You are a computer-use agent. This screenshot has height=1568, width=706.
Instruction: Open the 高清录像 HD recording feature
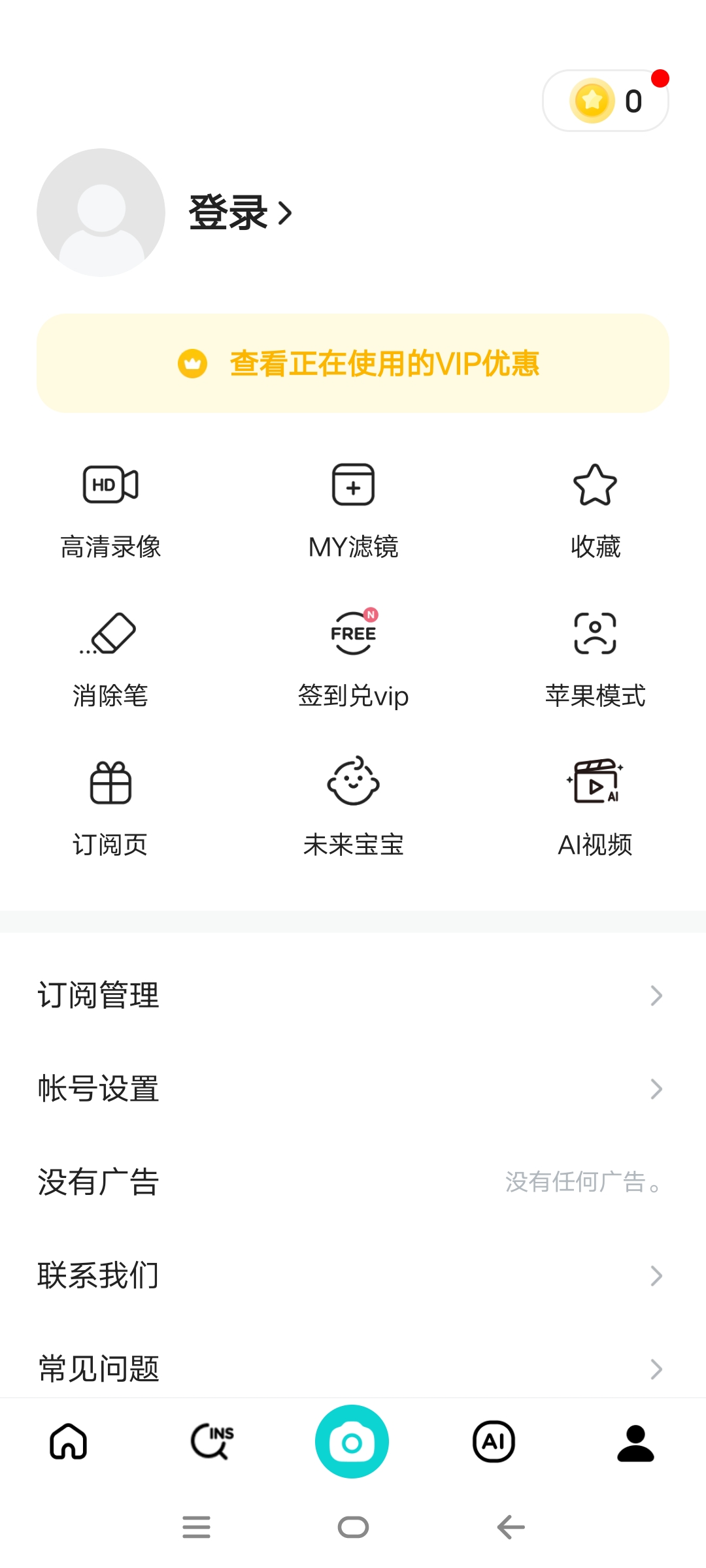pyautogui.click(x=110, y=510)
